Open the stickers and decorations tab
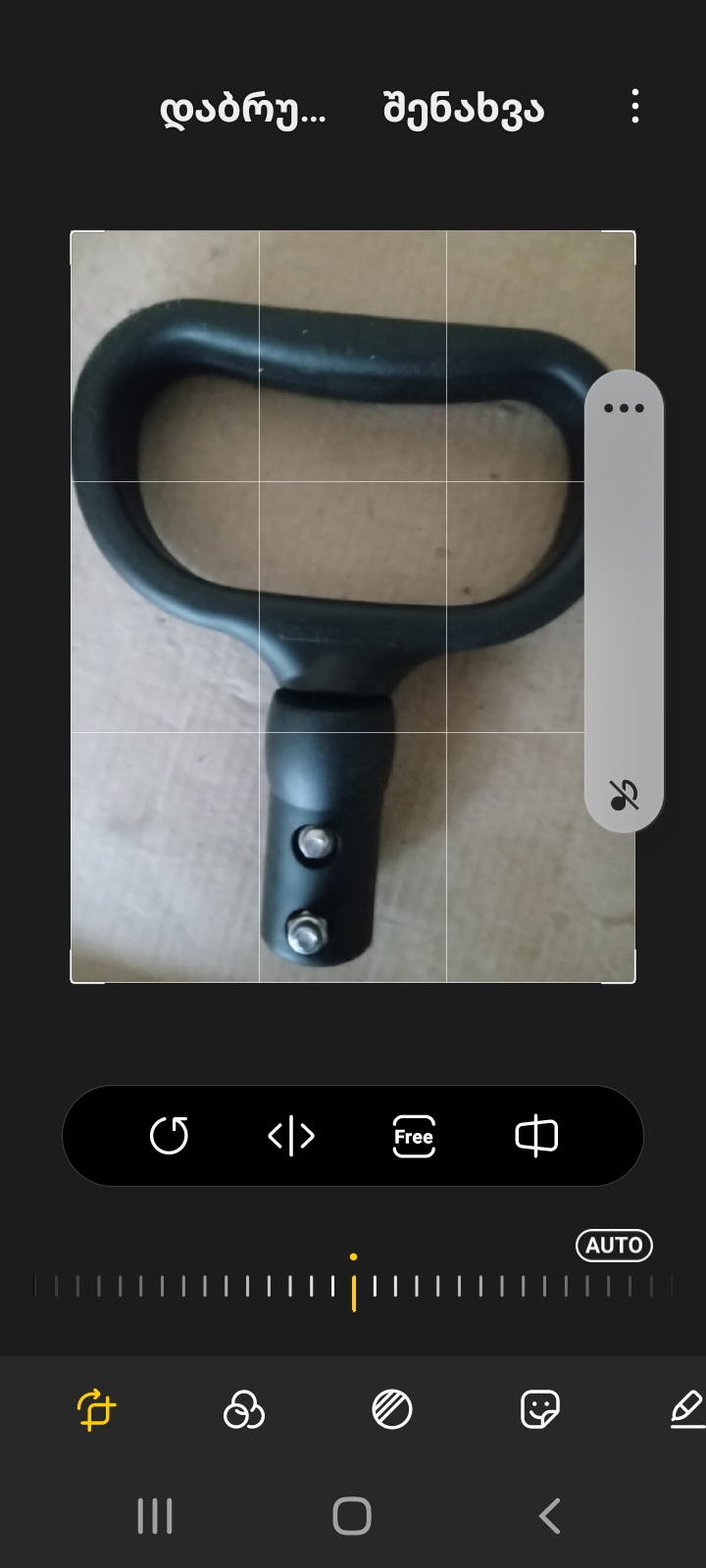This screenshot has width=706, height=1568. pos(539,1410)
